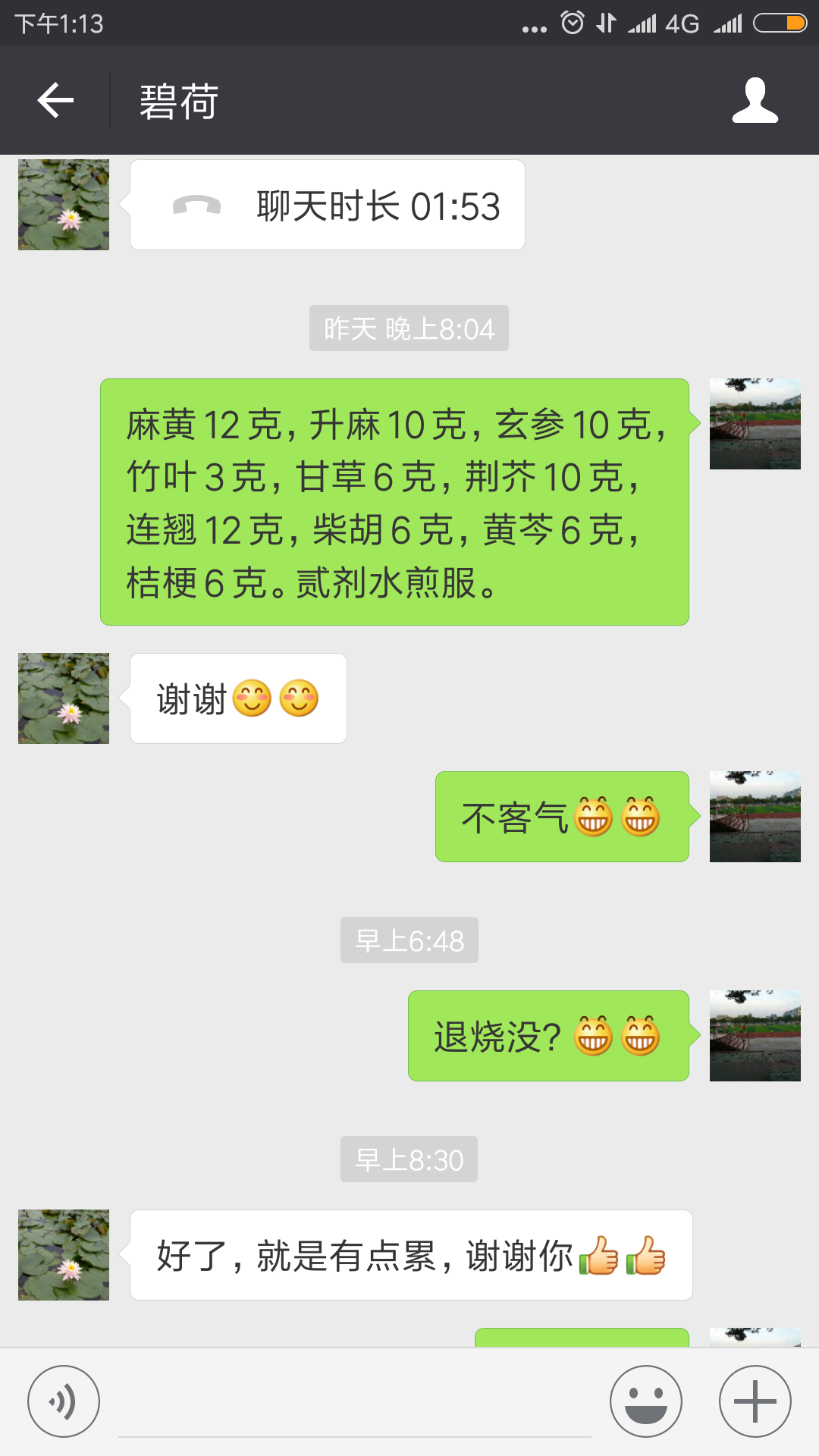Go back from the 碧荷 chat

[x=55, y=100]
